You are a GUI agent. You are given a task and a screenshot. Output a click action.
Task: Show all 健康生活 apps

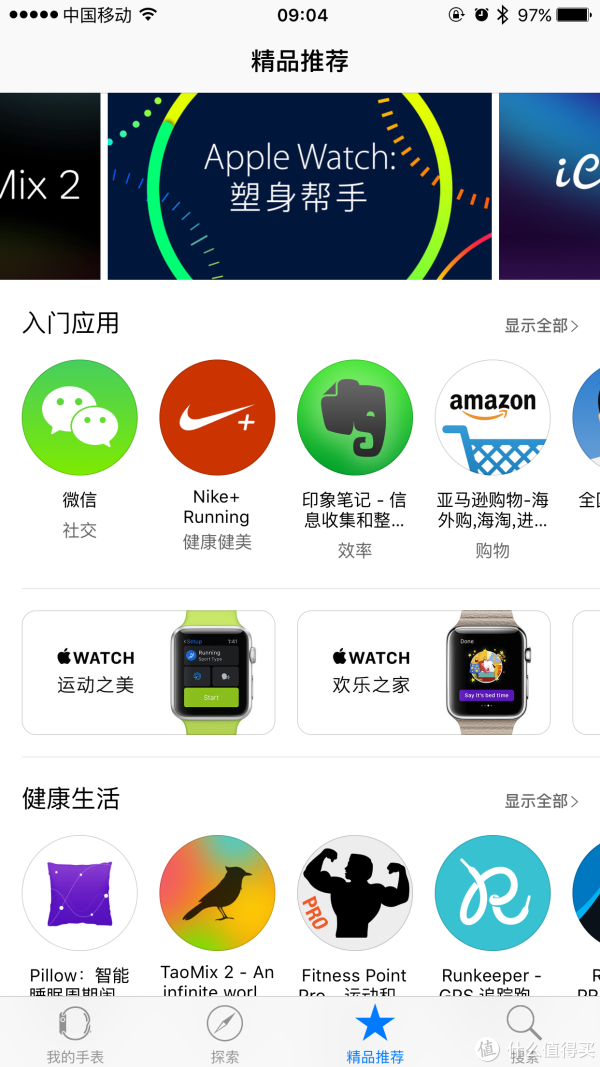pos(541,801)
